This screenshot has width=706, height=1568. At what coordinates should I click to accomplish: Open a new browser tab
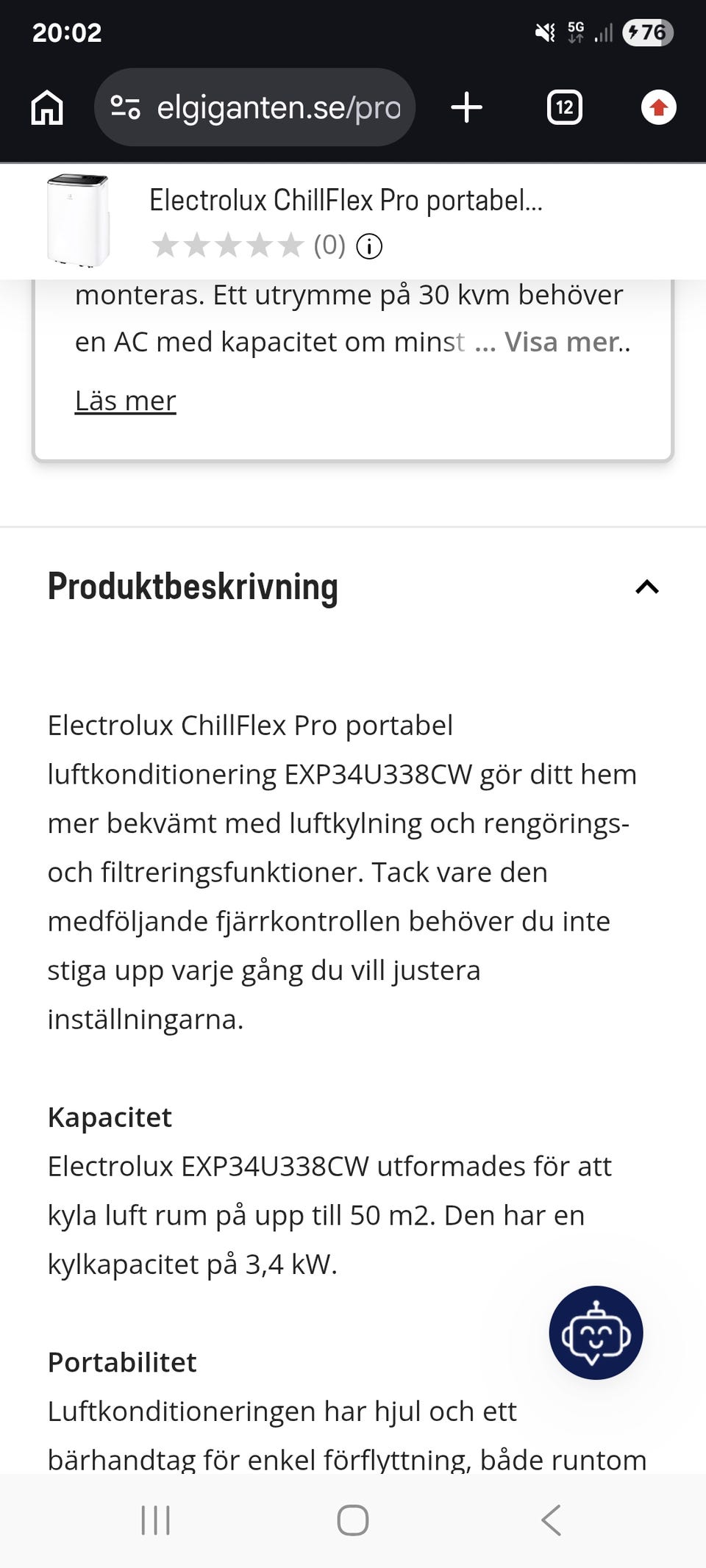point(466,107)
